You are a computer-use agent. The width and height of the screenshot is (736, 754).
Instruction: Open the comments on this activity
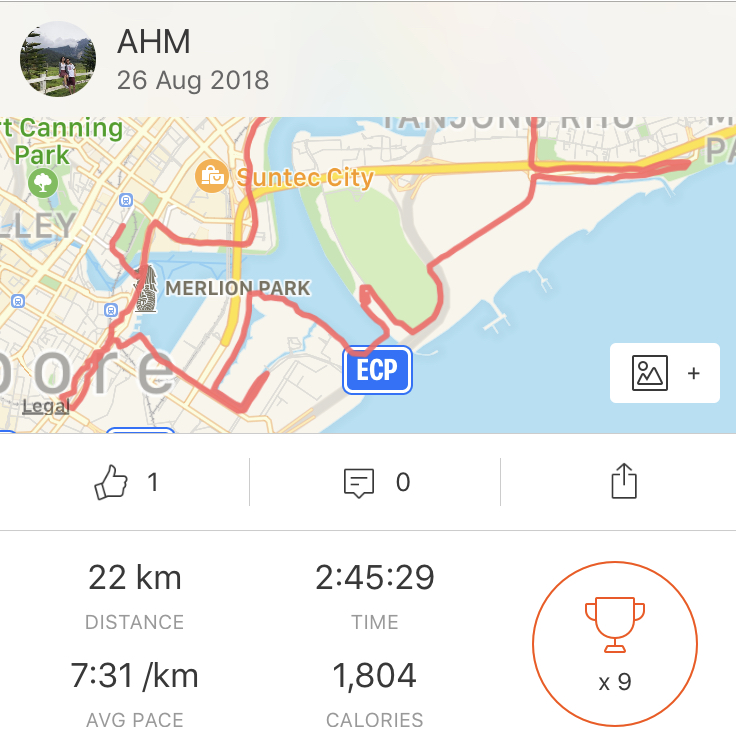click(x=359, y=483)
